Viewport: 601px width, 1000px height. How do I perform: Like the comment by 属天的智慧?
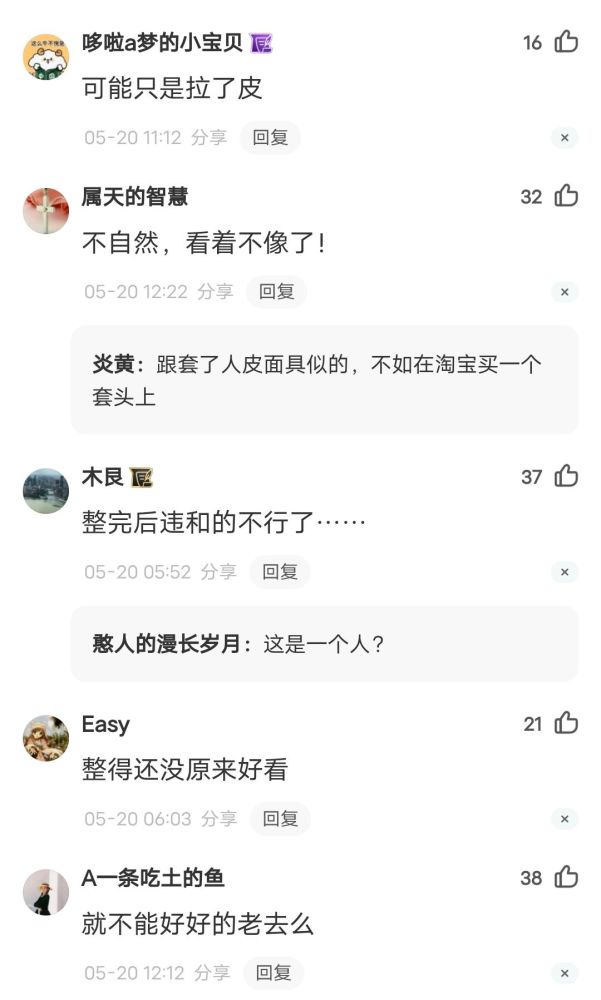(566, 196)
